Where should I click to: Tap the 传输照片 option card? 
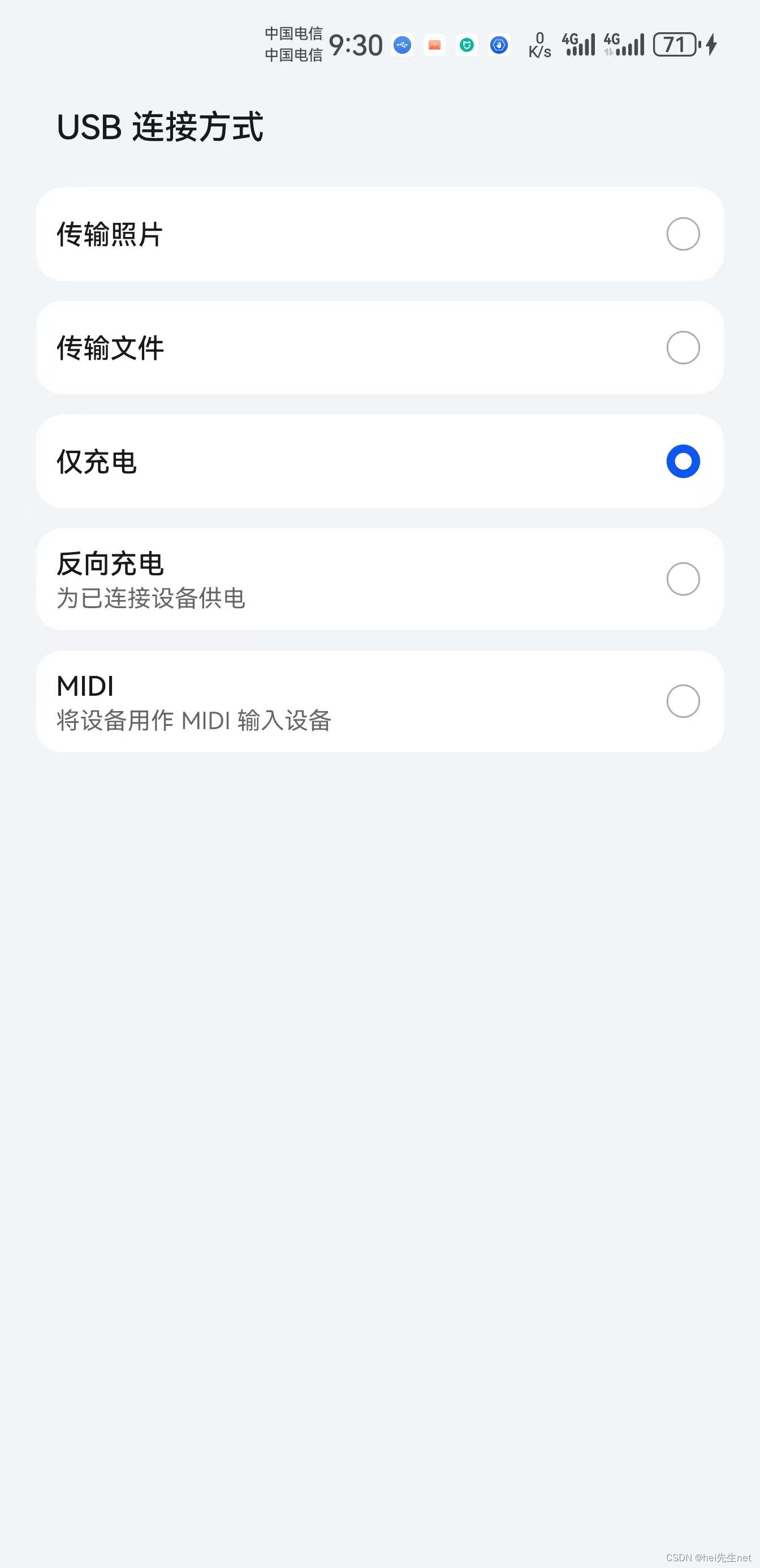379,234
